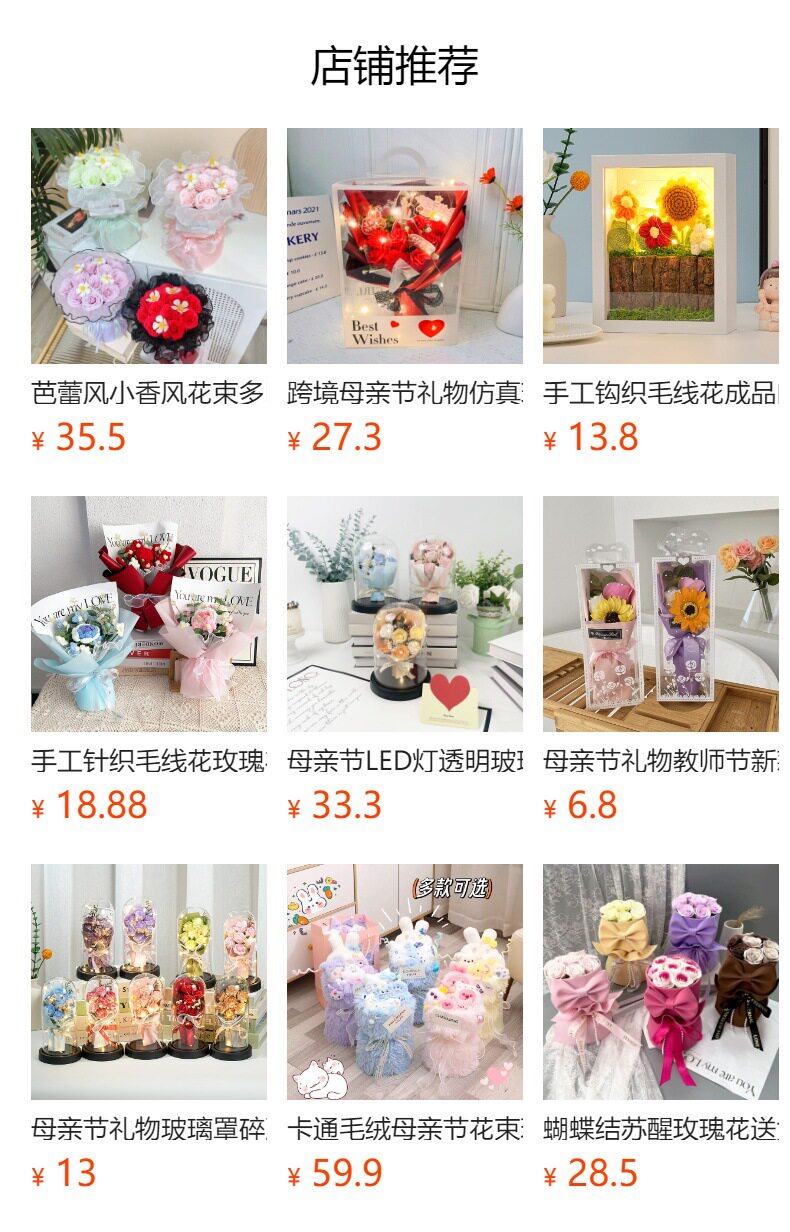View the 跨境母亲节礼物仿真 item at ¥27.3
The image size is (790, 1232).
pos(404,246)
